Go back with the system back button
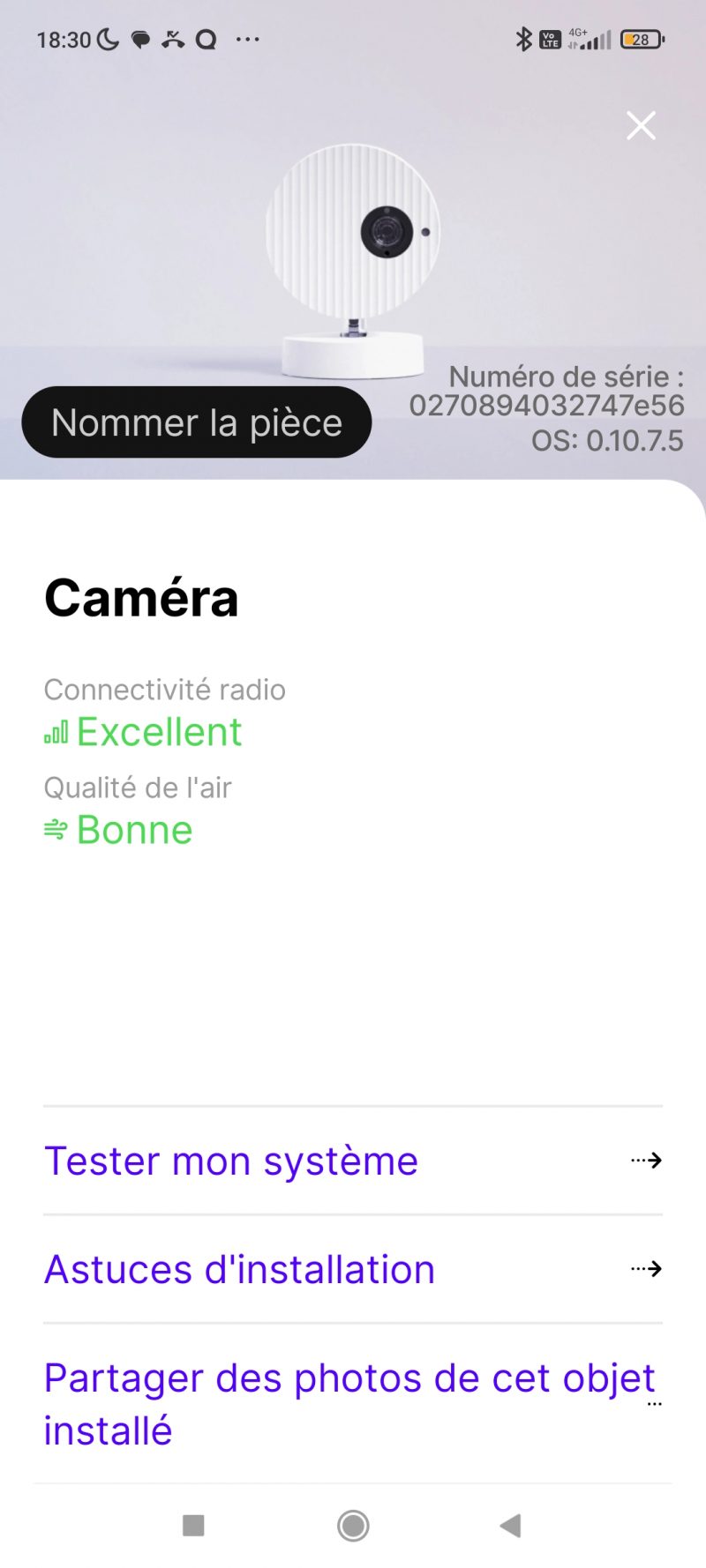Screen dimensions: 706x1568 [510, 1525]
